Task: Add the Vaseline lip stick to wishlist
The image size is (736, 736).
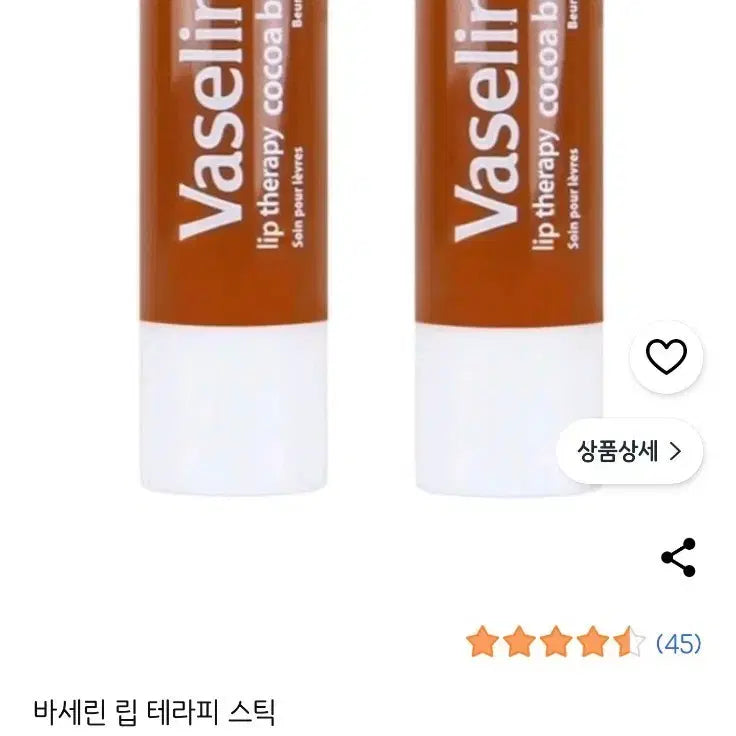Action: (x=666, y=357)
